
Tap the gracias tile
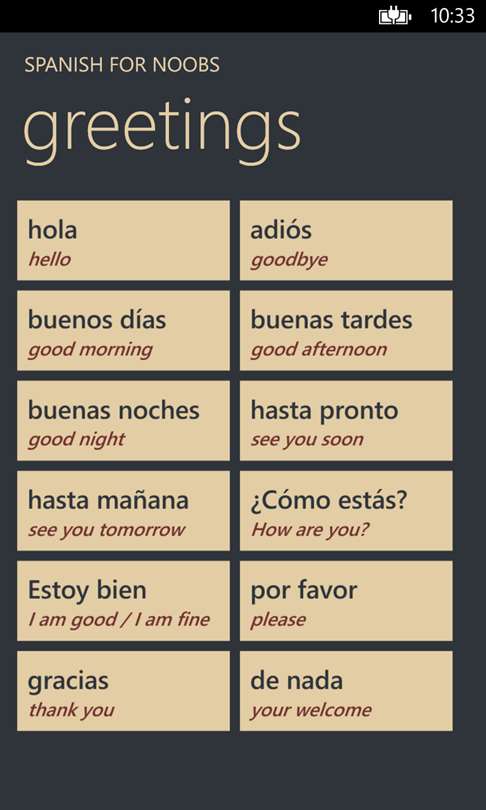tap(123, 691)
